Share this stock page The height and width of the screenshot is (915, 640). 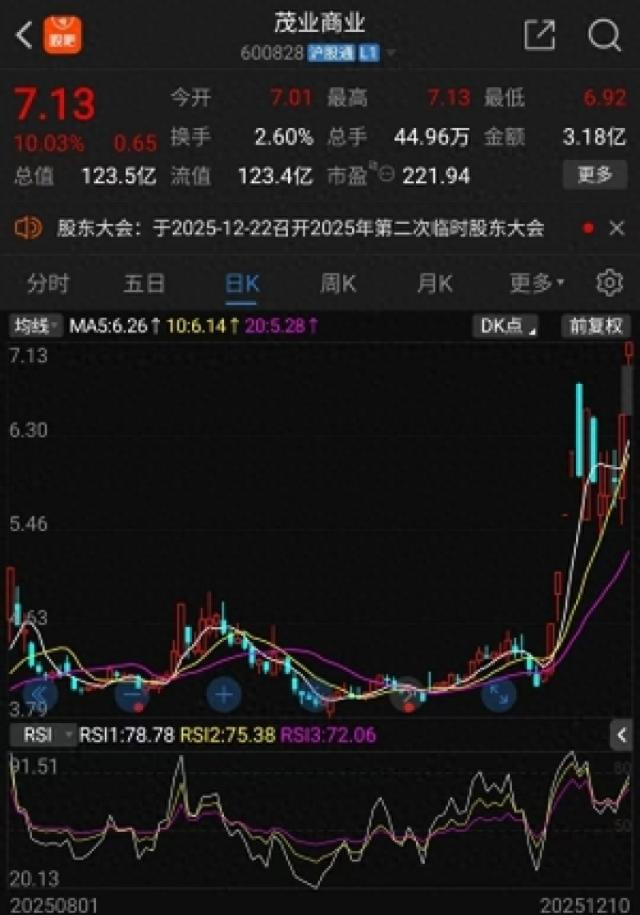(x=539, y=36)
